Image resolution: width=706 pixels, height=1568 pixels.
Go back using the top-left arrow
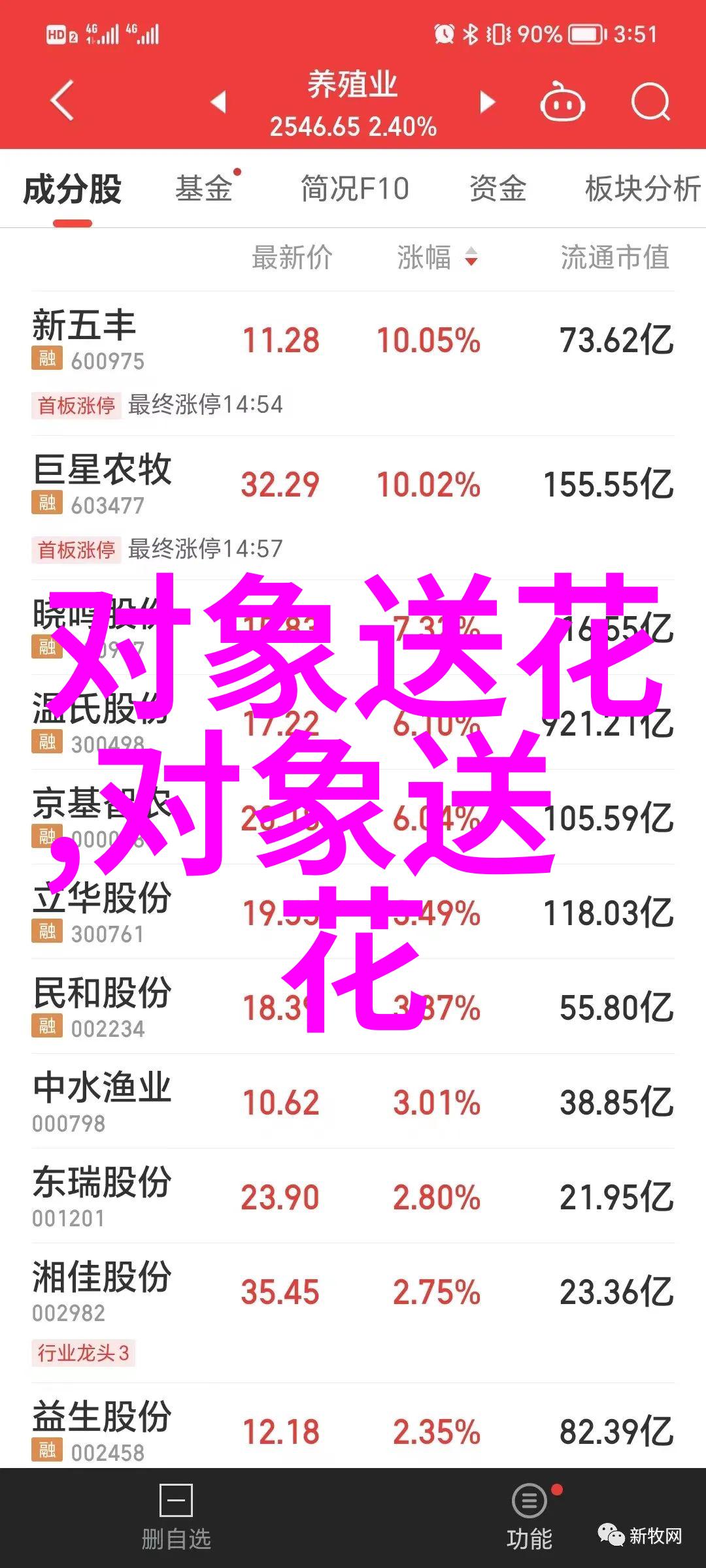pos(62,101)
